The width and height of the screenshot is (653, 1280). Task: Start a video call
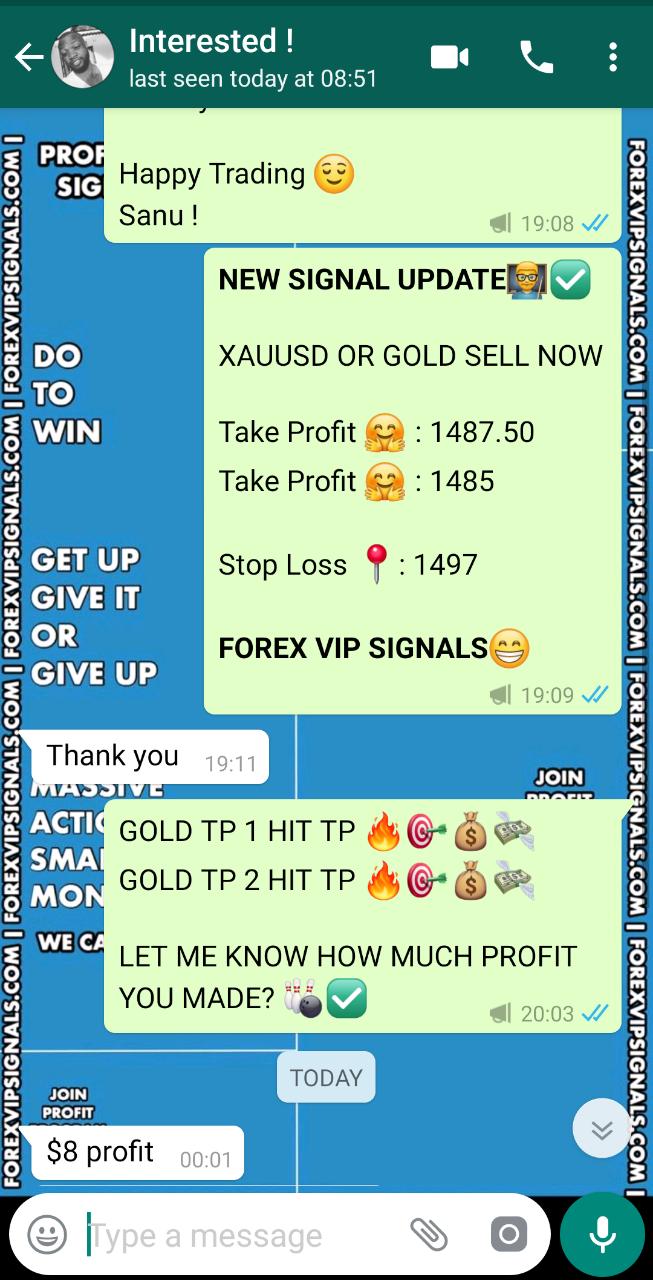[450, 58]
